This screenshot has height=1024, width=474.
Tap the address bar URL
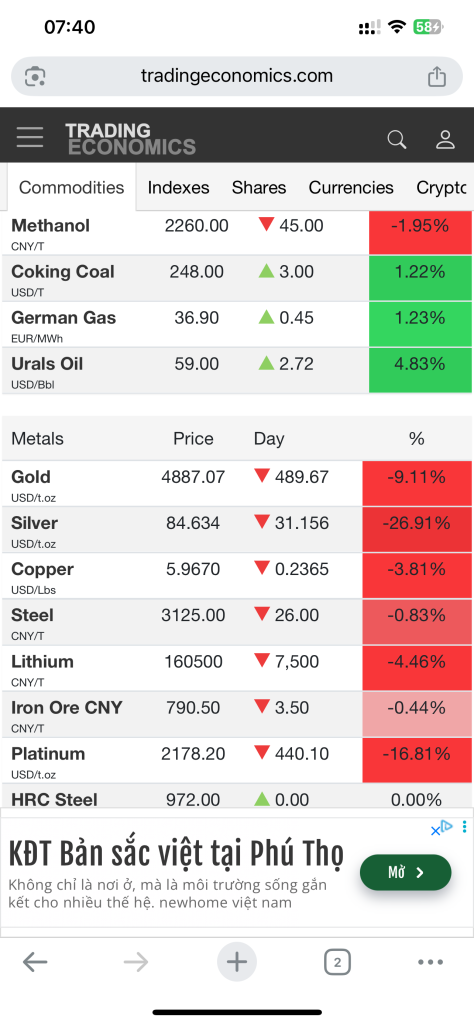pyautogui.click(x=236, y=76)
